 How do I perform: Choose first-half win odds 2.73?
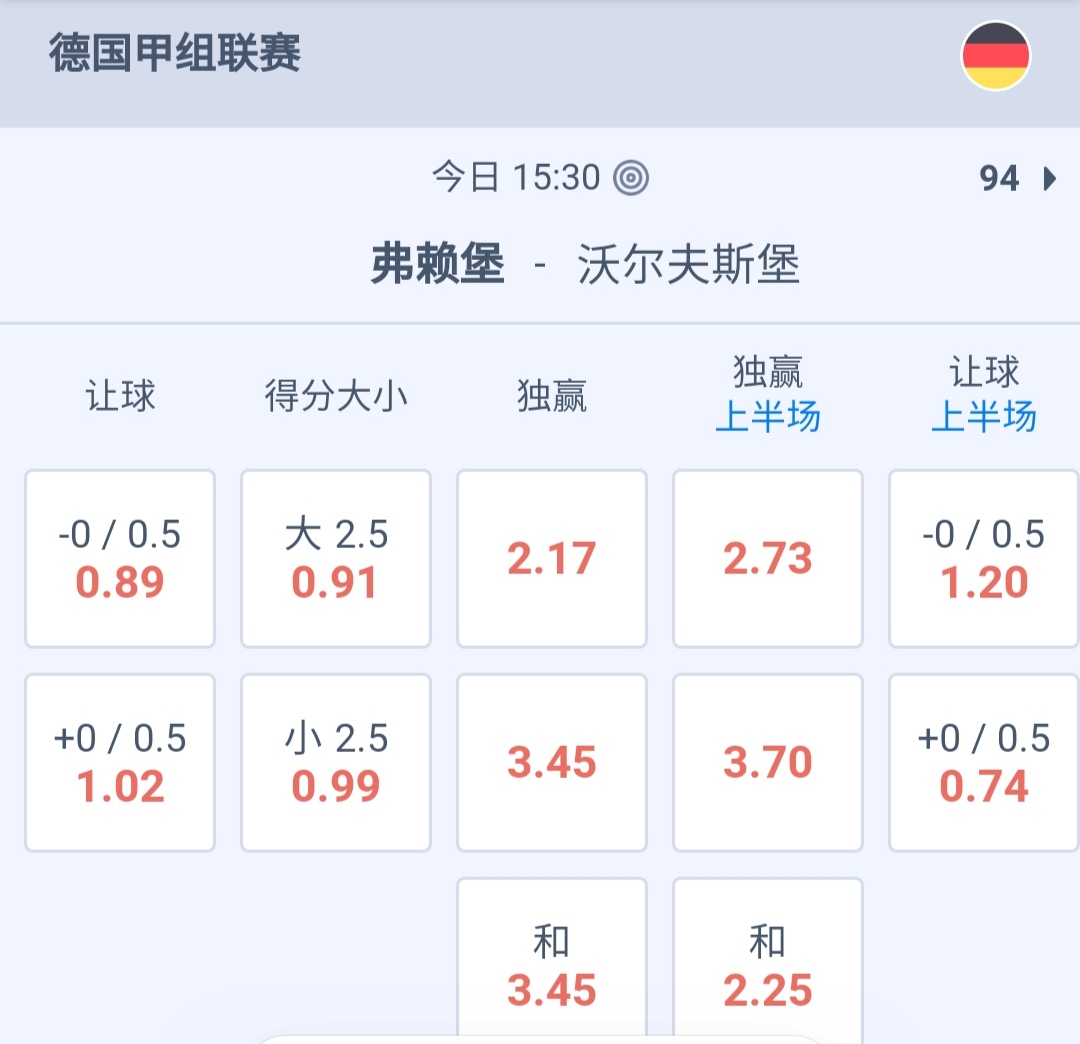click(x=768, y=559)
